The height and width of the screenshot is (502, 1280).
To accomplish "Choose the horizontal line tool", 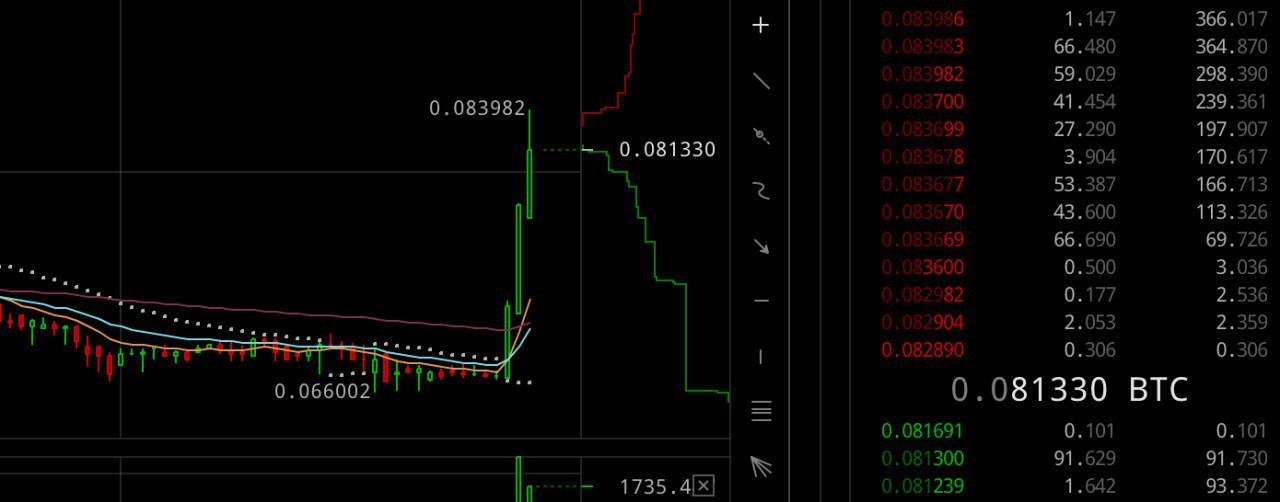I will (761, 301).
